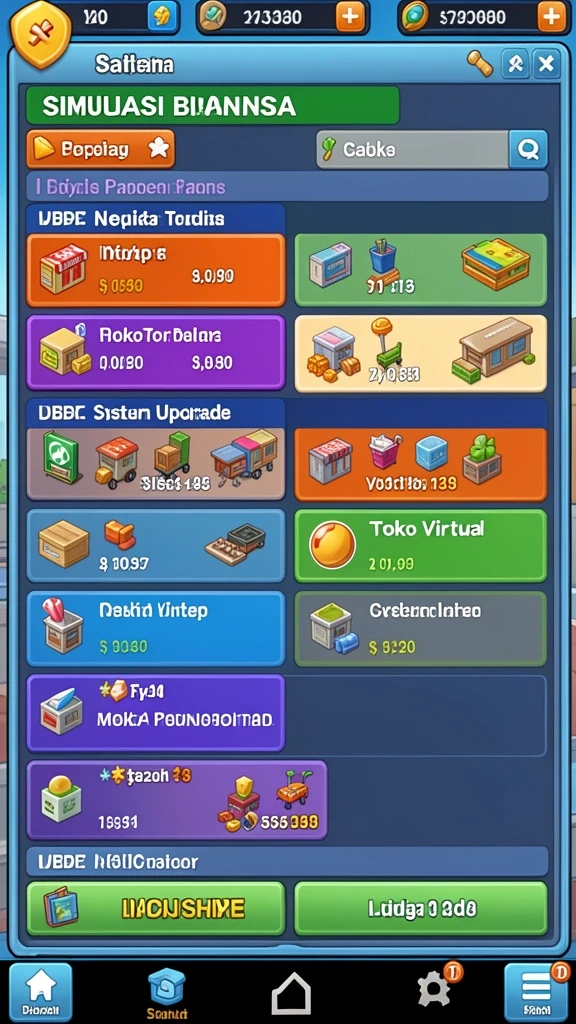
Task: Tap the green button with yellow text
Action: click(x=156, y=908)
